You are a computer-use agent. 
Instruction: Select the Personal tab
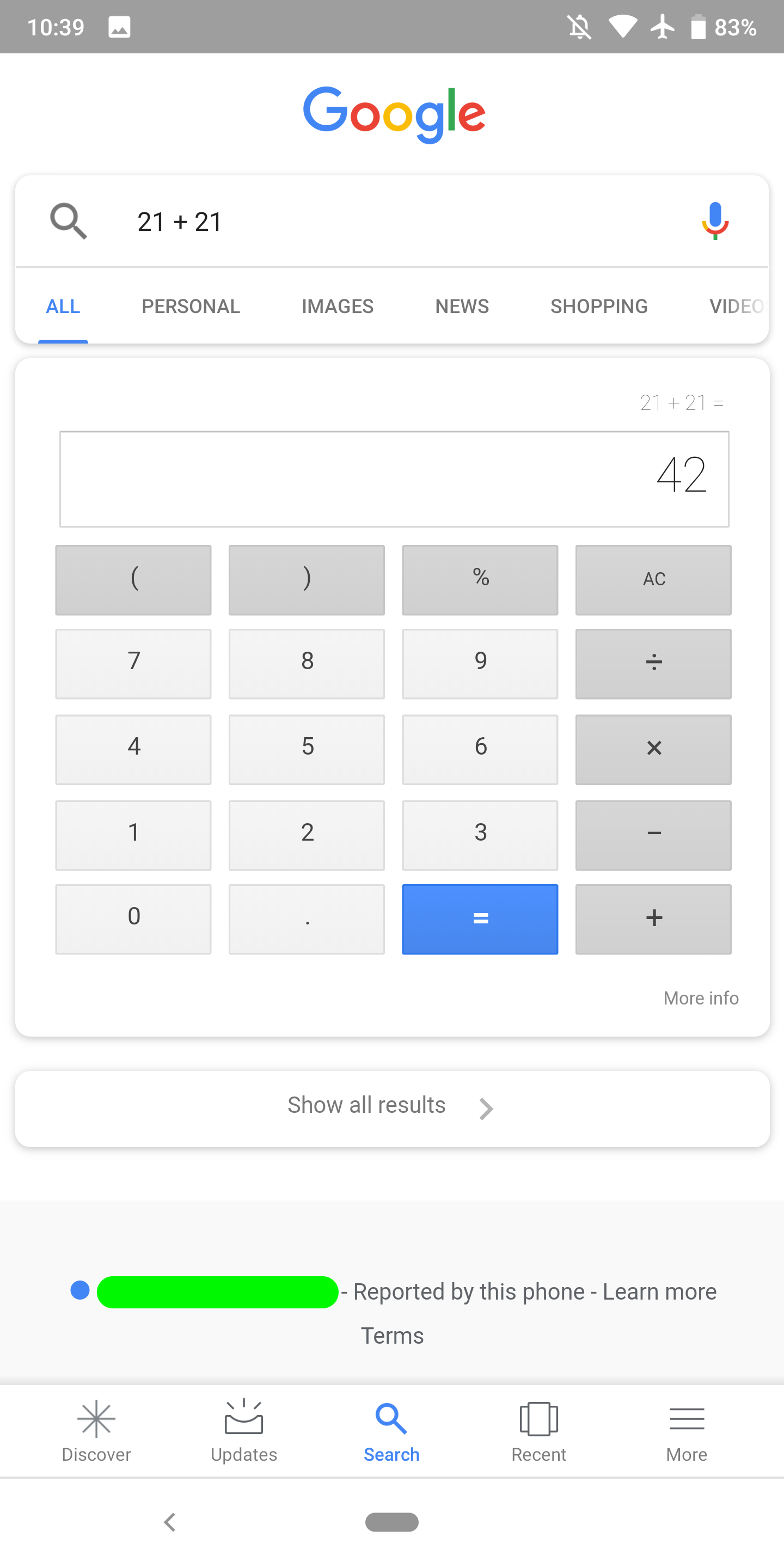pos(191,306)
